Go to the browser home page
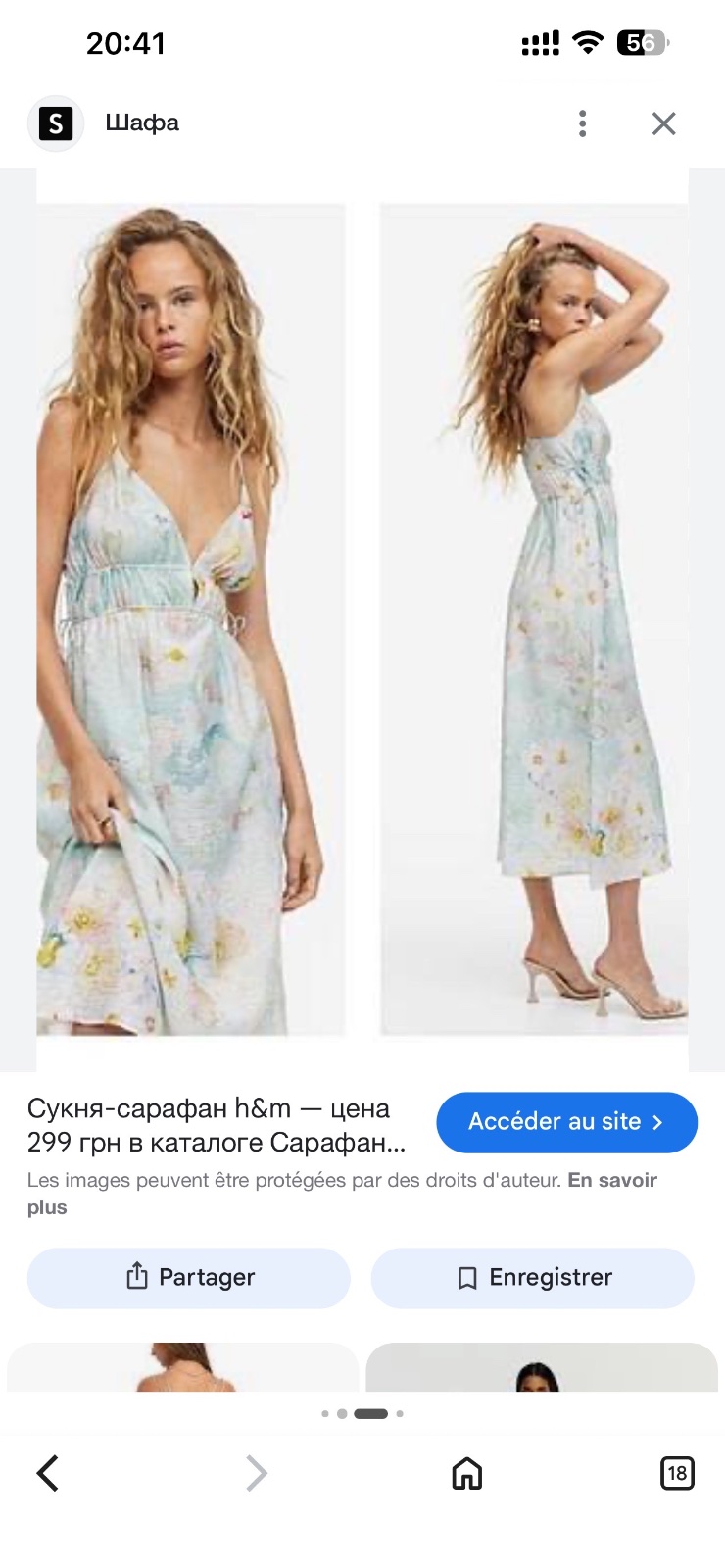The width and height of the screenshot is (725, 1568). coord(466,1473)
